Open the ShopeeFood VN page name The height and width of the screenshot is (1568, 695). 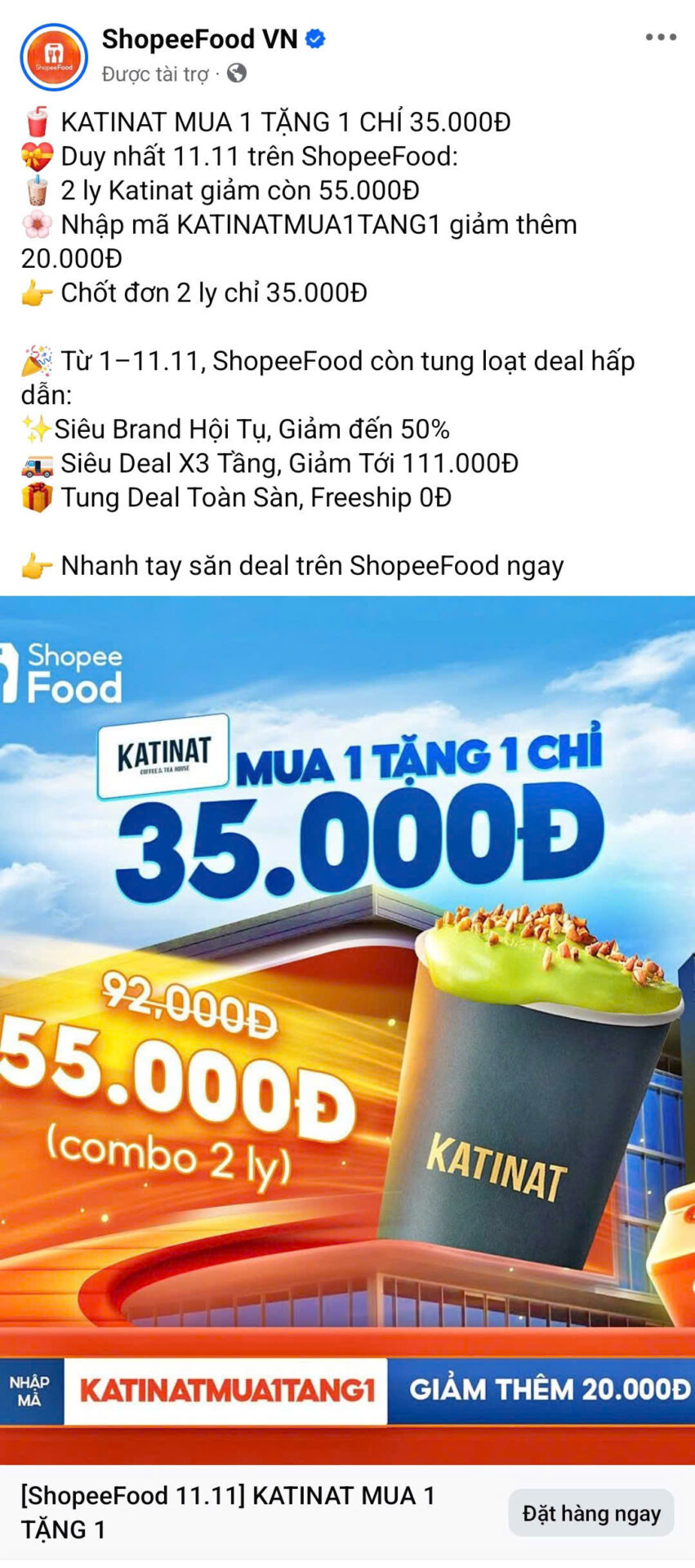[x=199, y=38]
